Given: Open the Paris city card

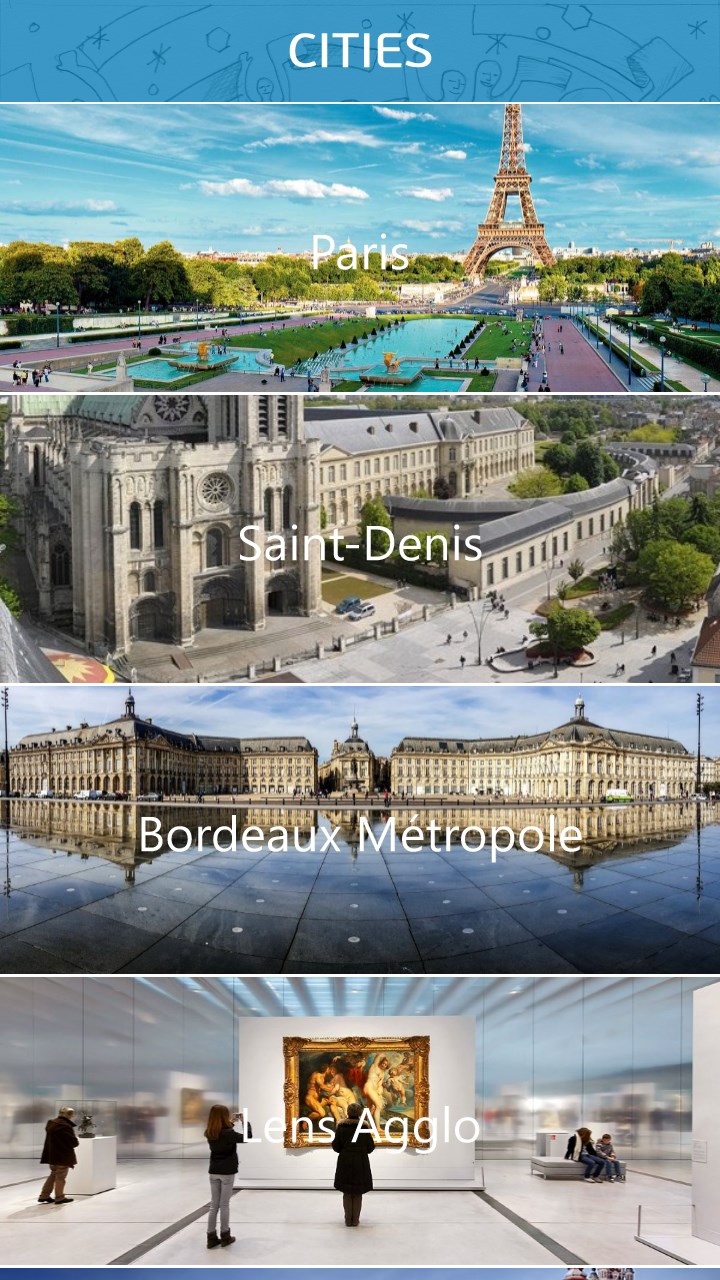Looking at the screenshot, I should coord(360,250).
